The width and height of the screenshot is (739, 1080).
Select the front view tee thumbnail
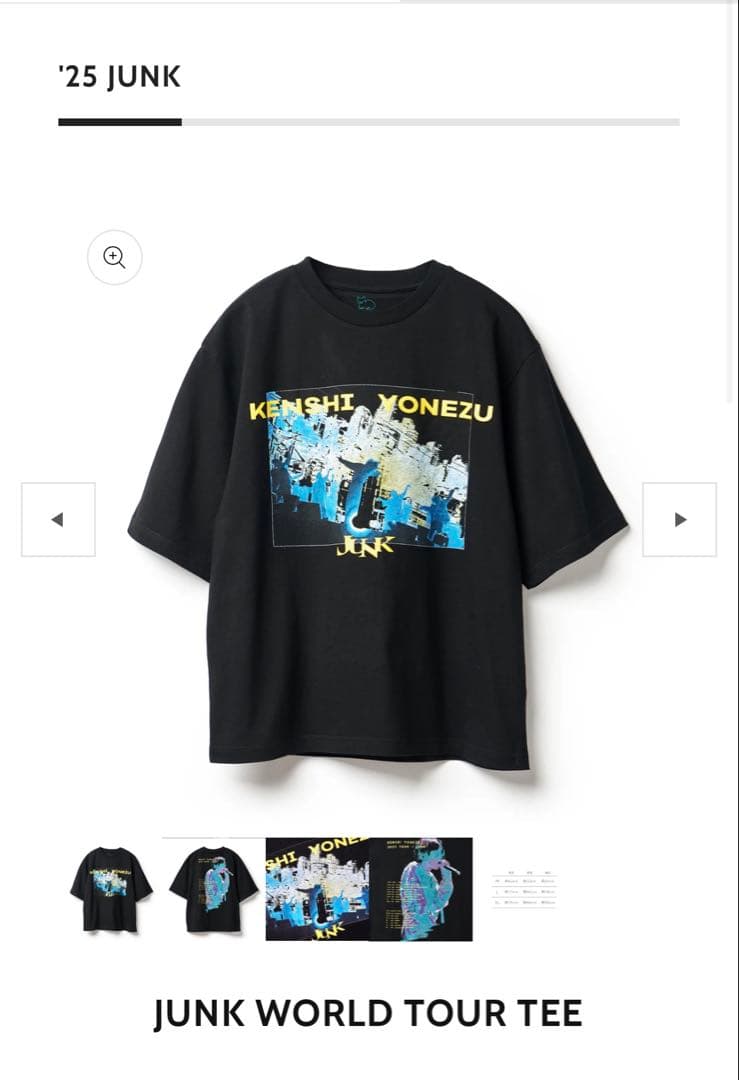pos(111,889)
